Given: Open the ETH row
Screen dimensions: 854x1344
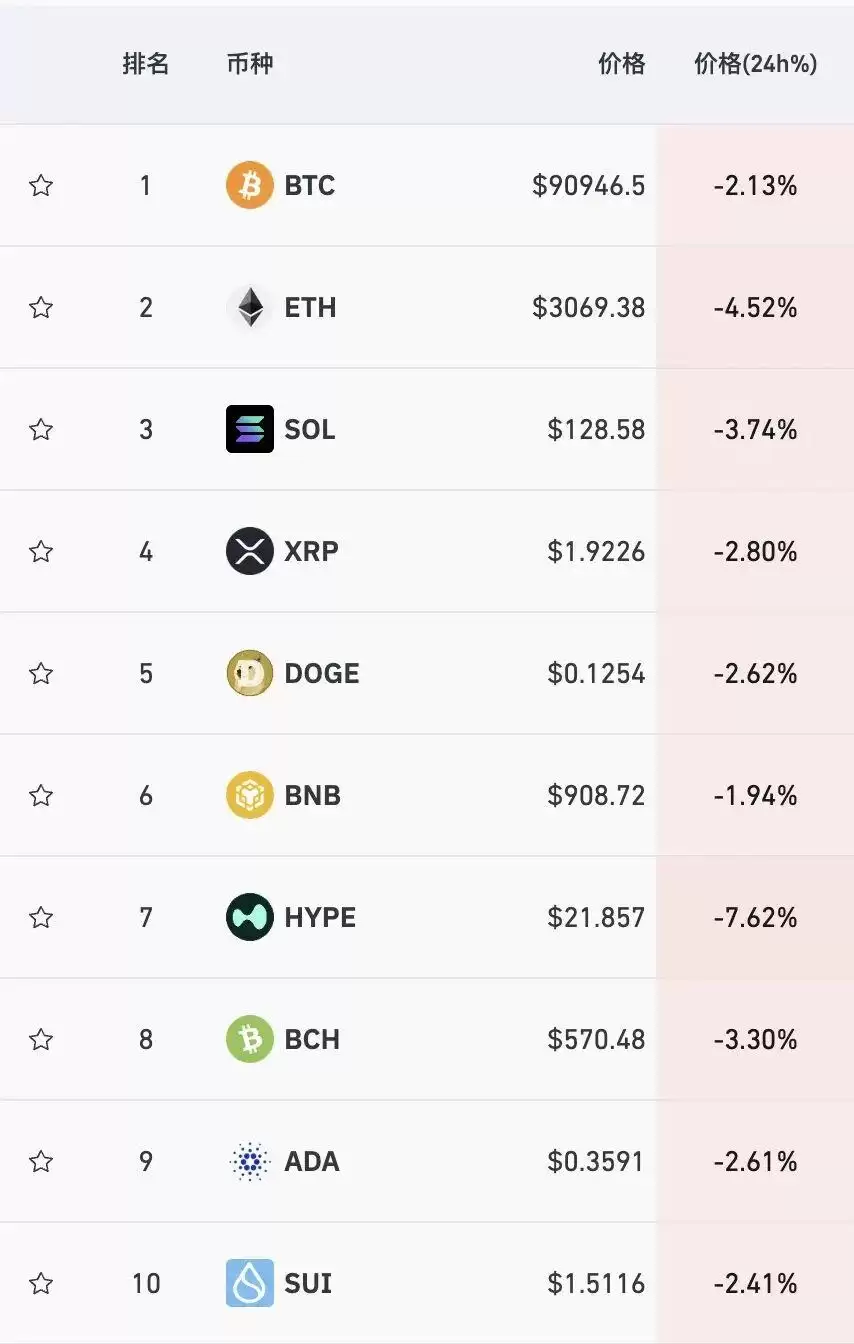Looking at the screenshot, I should 309,307.
